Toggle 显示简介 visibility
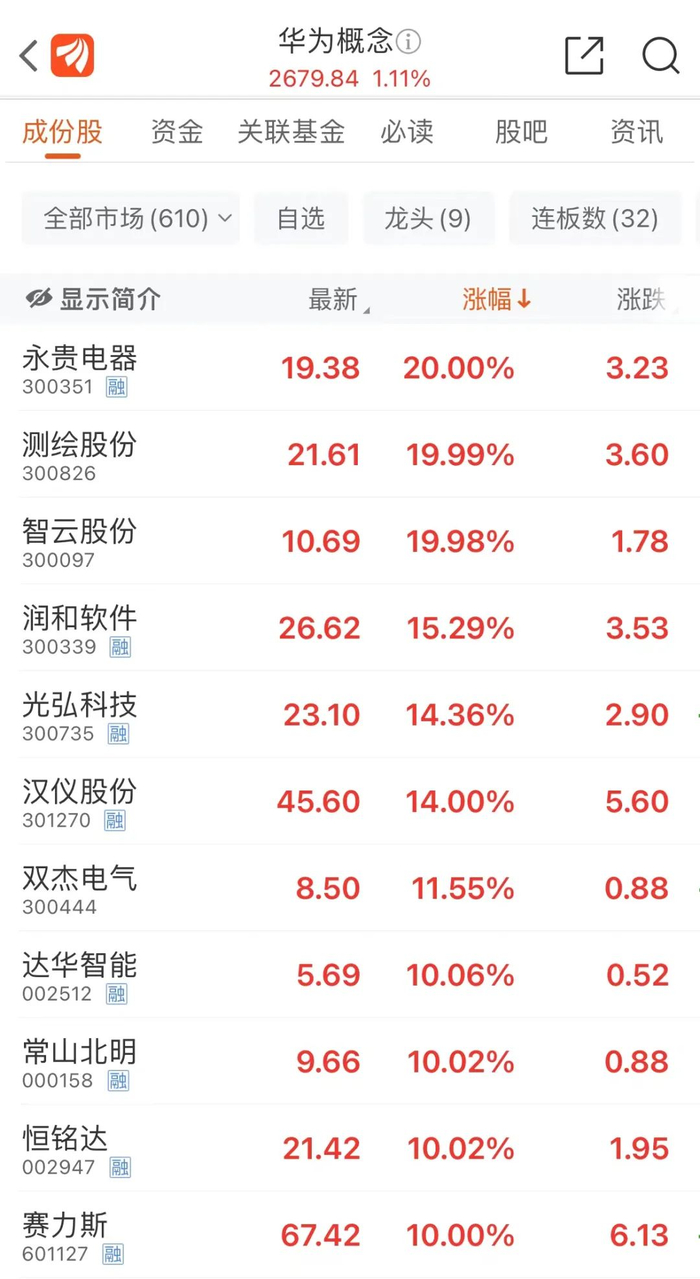 (93, 299)
